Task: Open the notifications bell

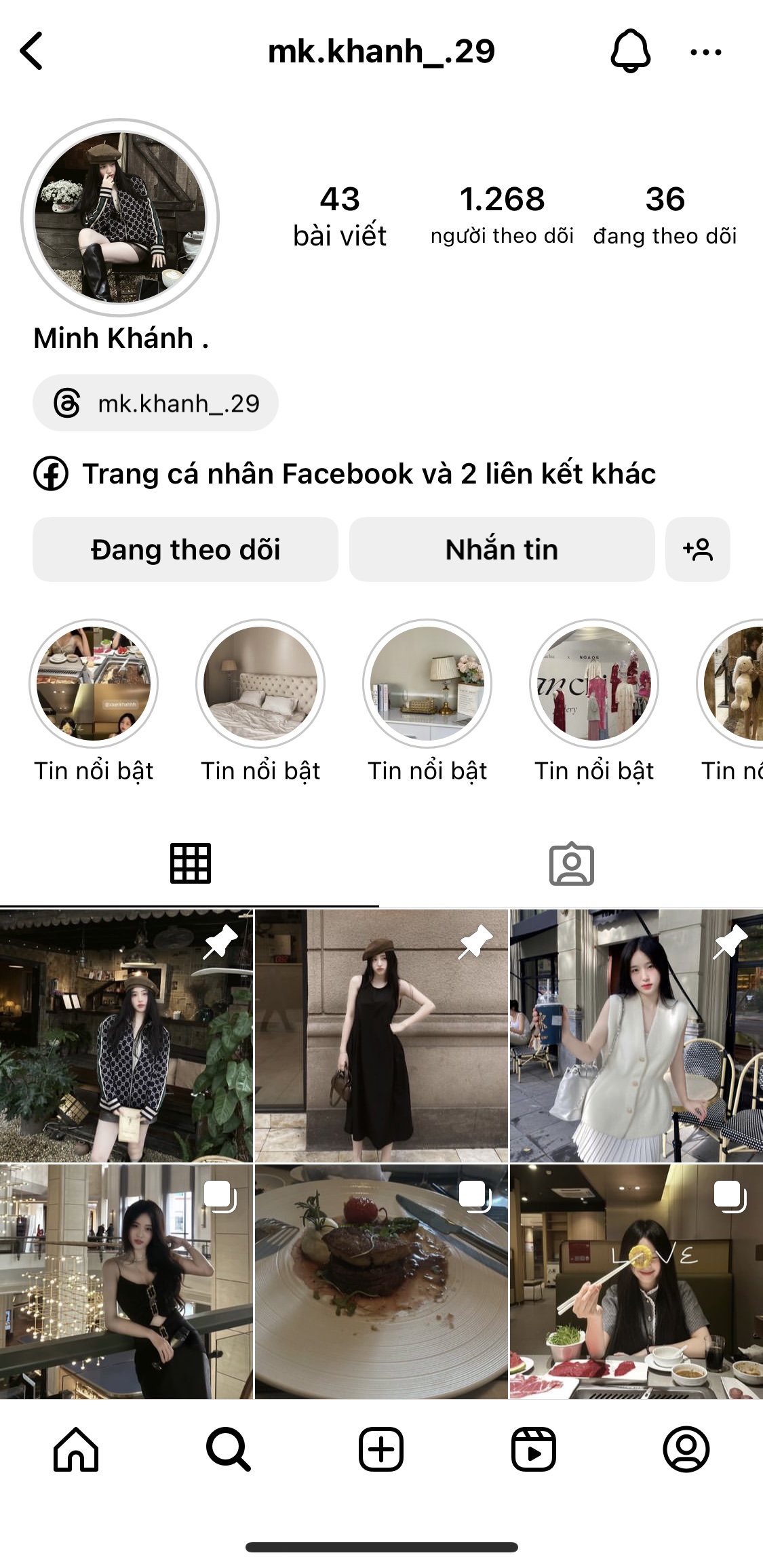Action: tap(631, 51)
